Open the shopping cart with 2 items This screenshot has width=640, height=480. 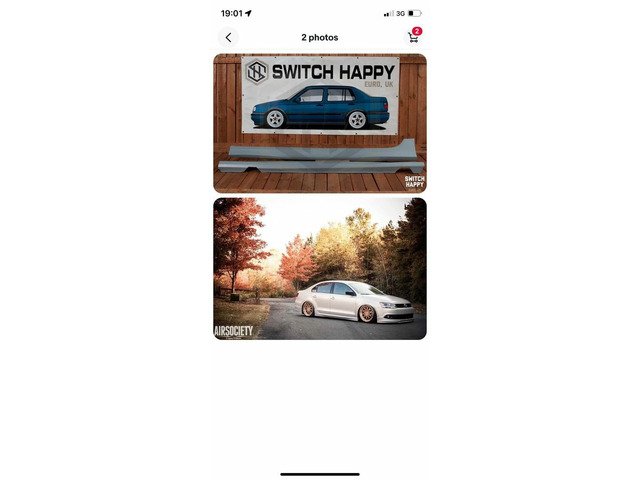pyautogui.click(x=412, y=37)
